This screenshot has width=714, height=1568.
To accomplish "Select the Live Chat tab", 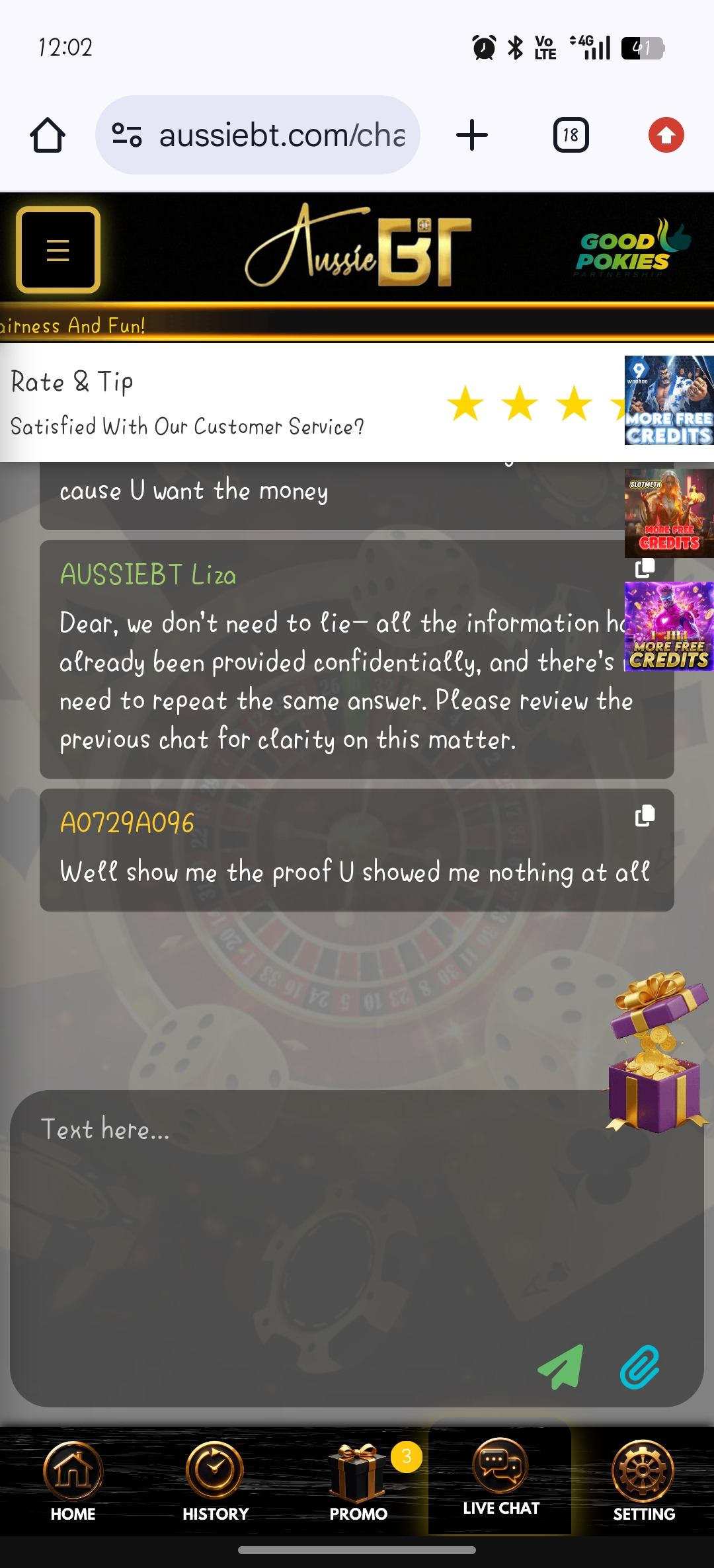I will click(500, 1479).
